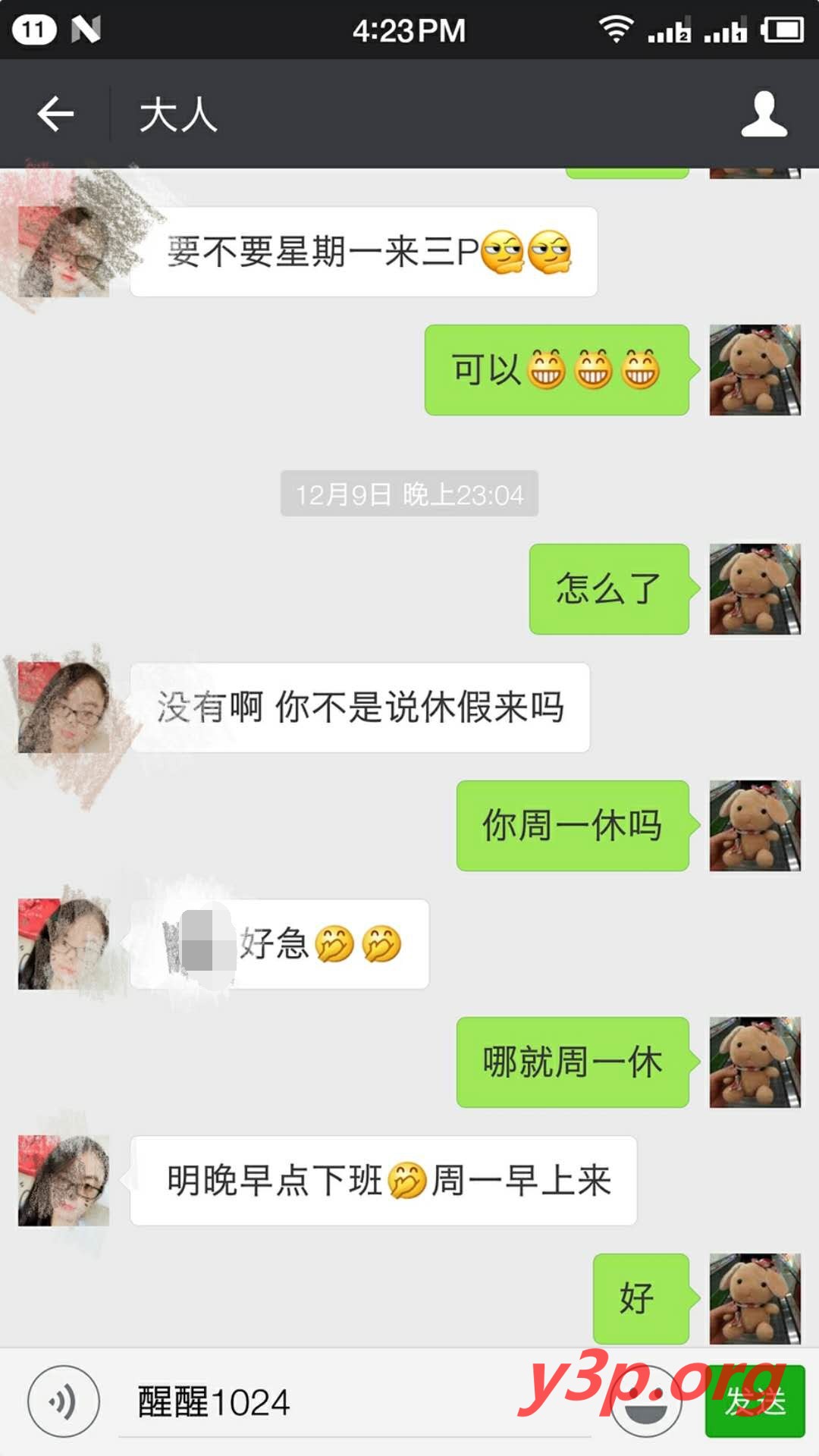Switch to voice message input

coord(64,1401)
